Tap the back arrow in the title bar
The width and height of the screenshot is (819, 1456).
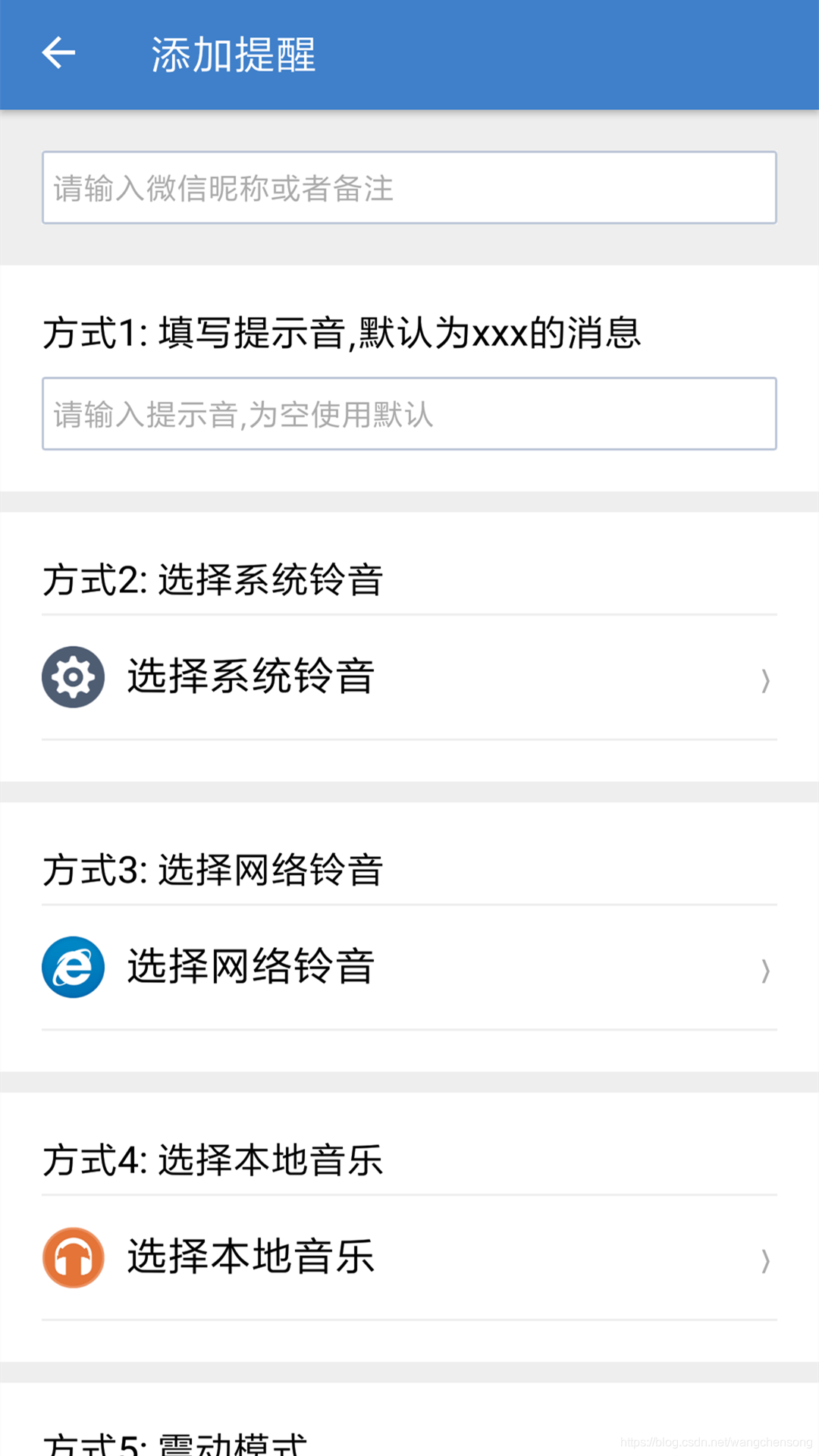[59, 53]
